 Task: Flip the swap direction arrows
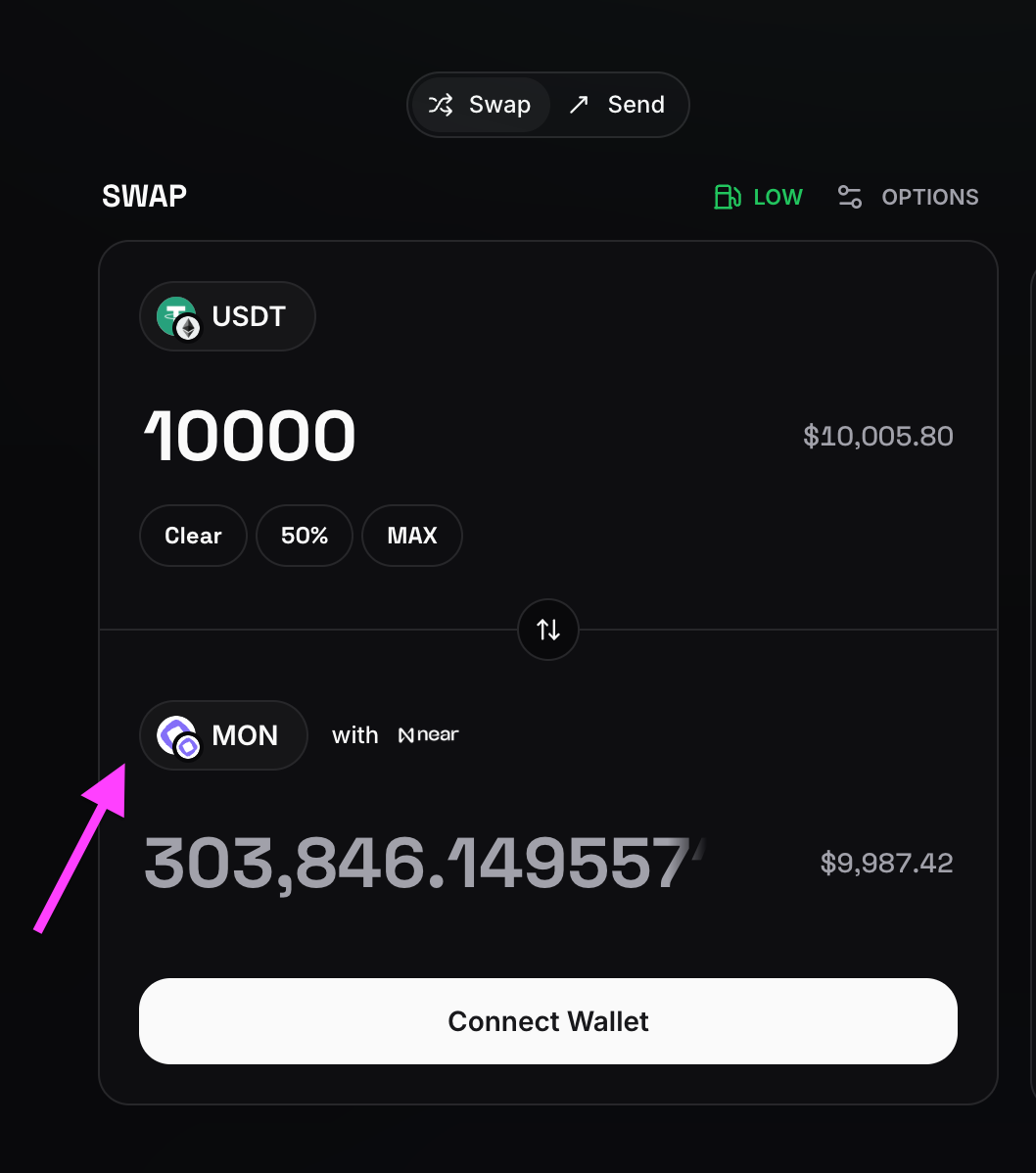click(548, 629)
